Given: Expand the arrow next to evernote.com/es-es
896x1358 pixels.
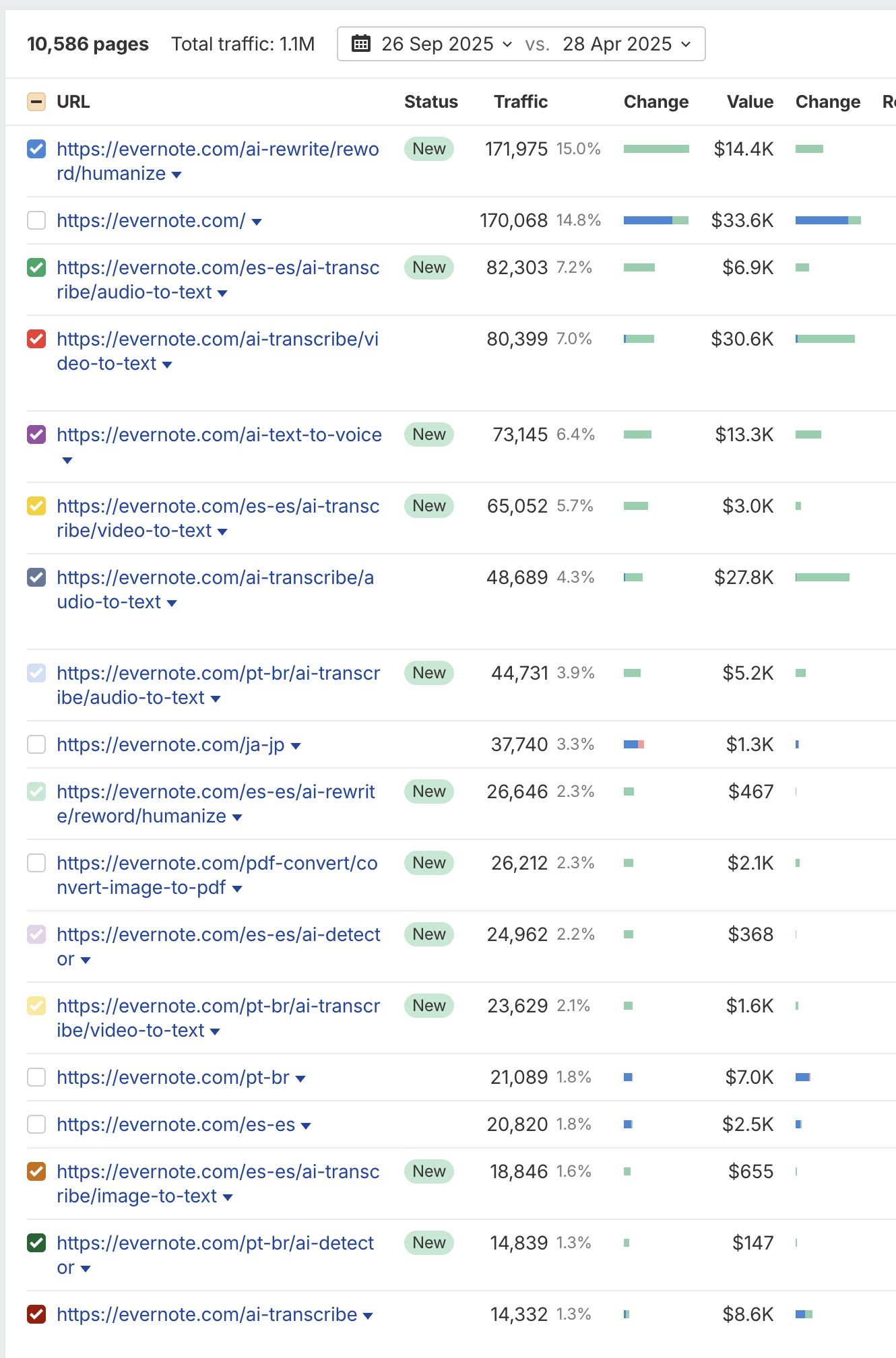Looking at the screenshot, I should [306, 1126].
